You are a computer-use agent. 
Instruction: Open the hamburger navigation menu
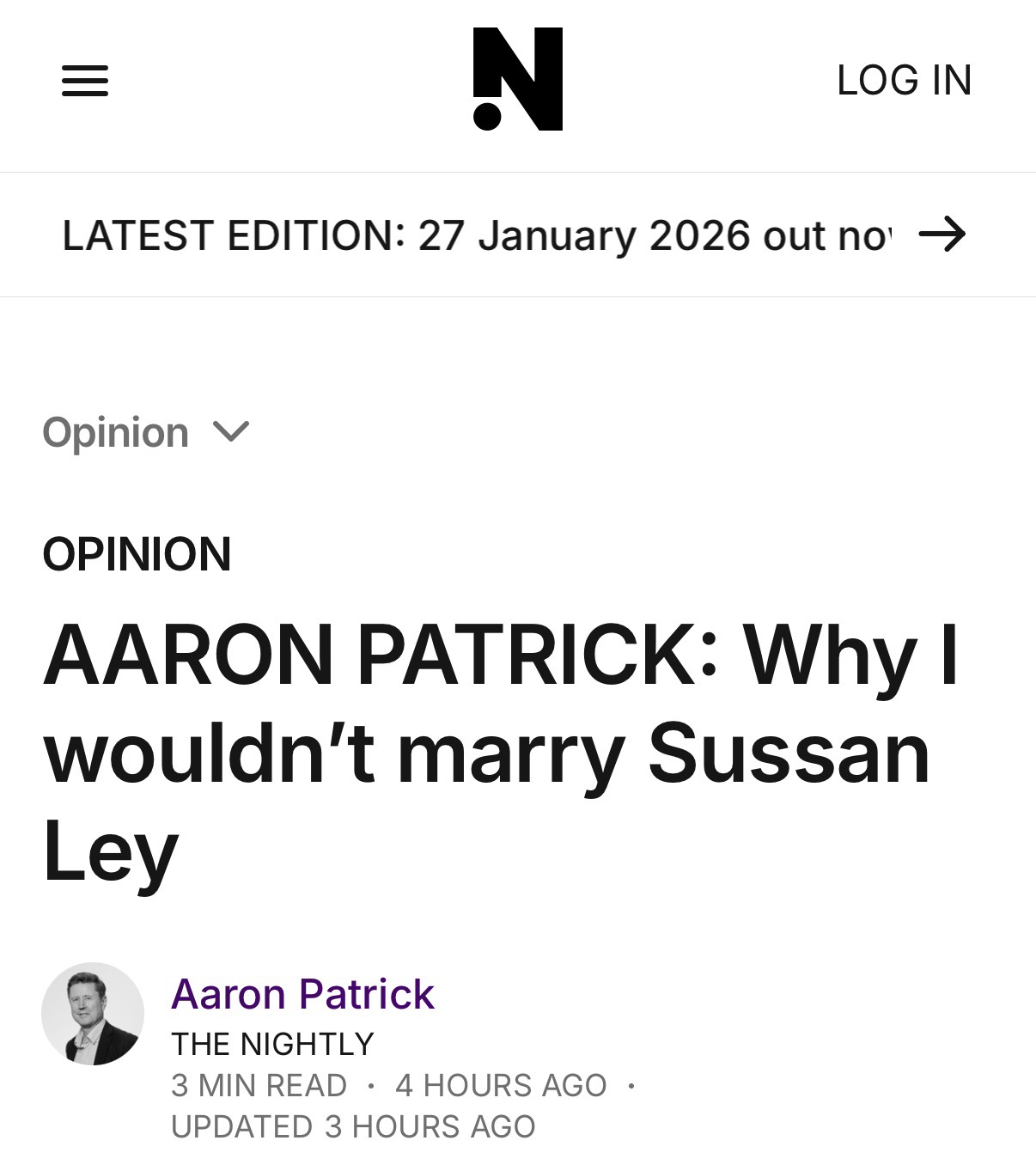tap(85, 81)
